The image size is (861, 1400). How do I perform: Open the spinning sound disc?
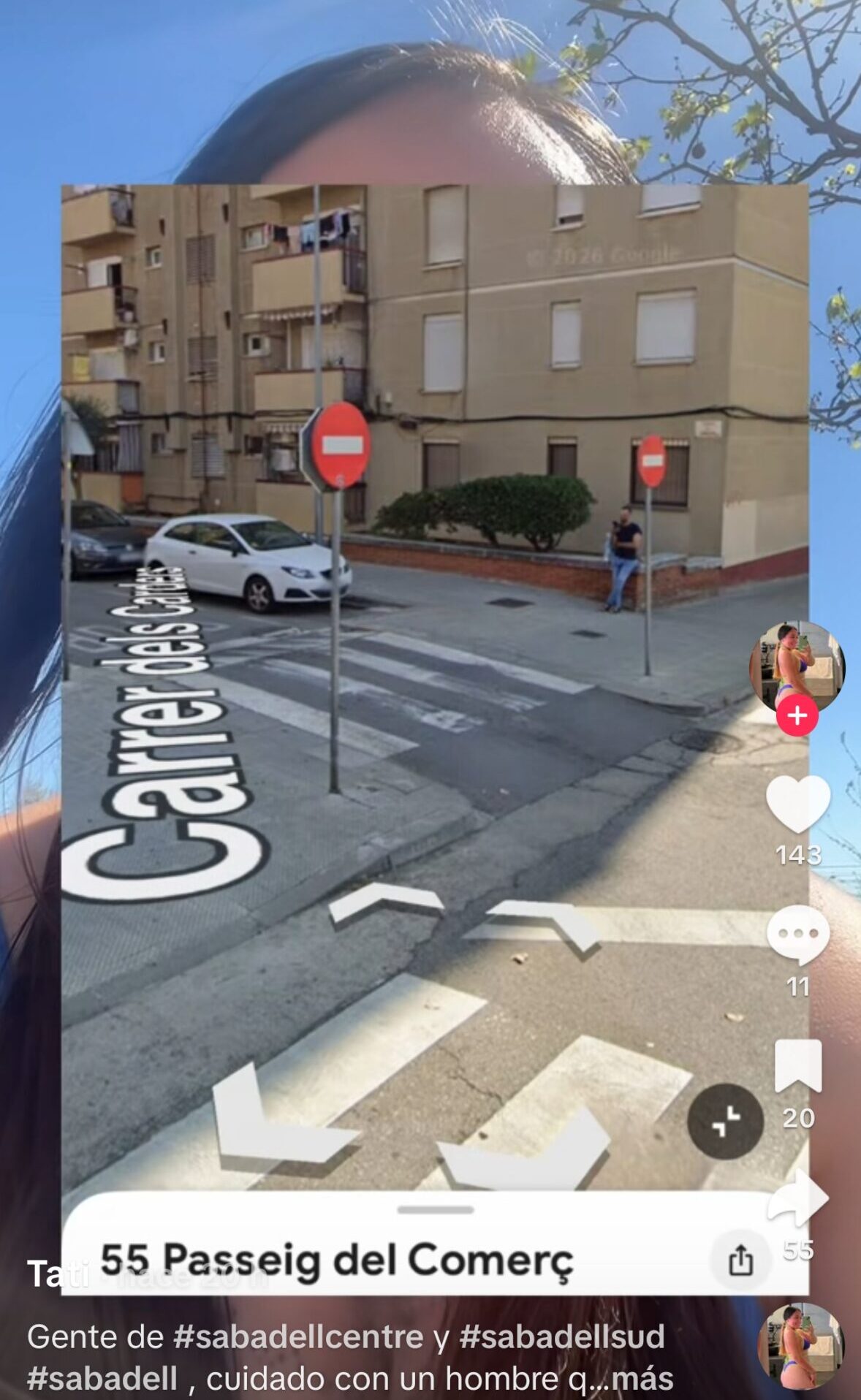click(800, 1347)
